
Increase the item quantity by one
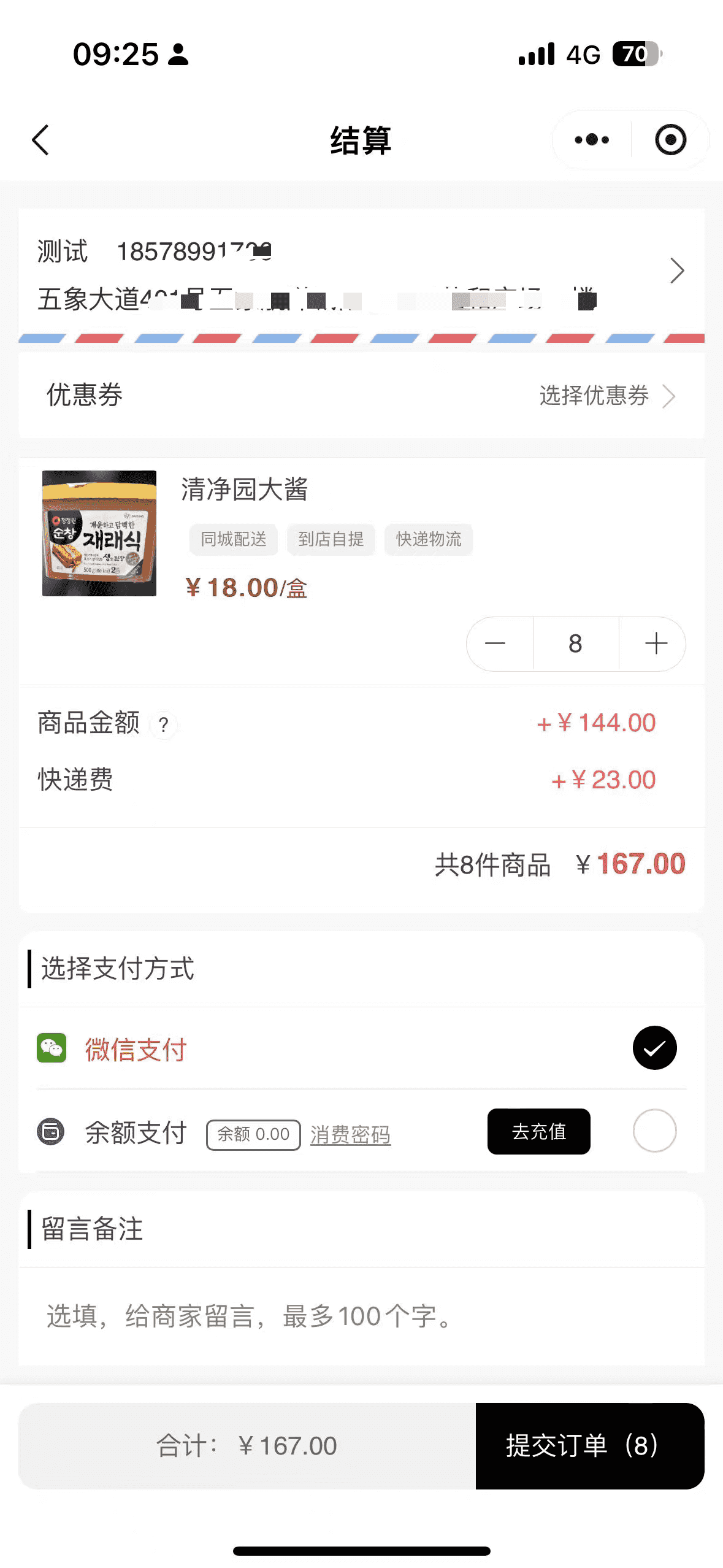click(x=656, y=644)
